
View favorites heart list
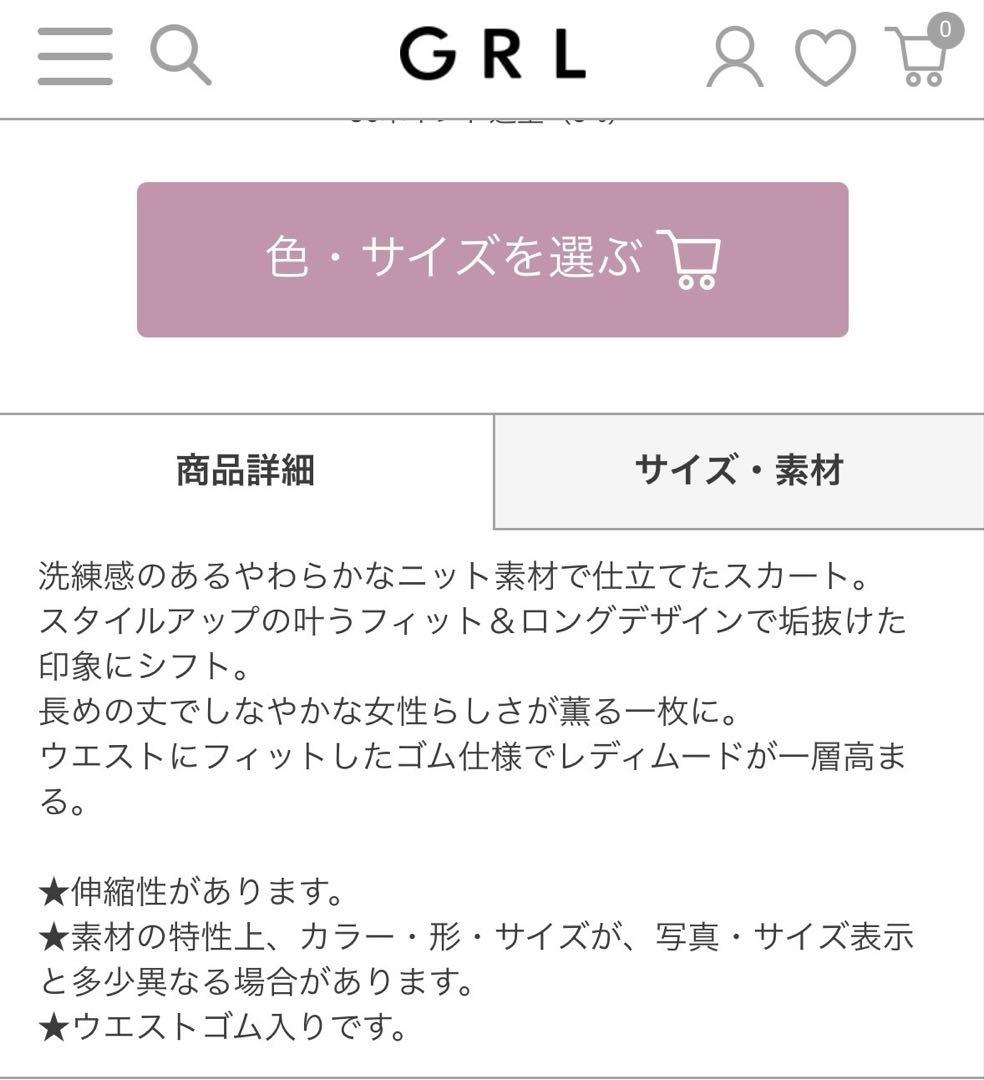(x=825, y=57)
